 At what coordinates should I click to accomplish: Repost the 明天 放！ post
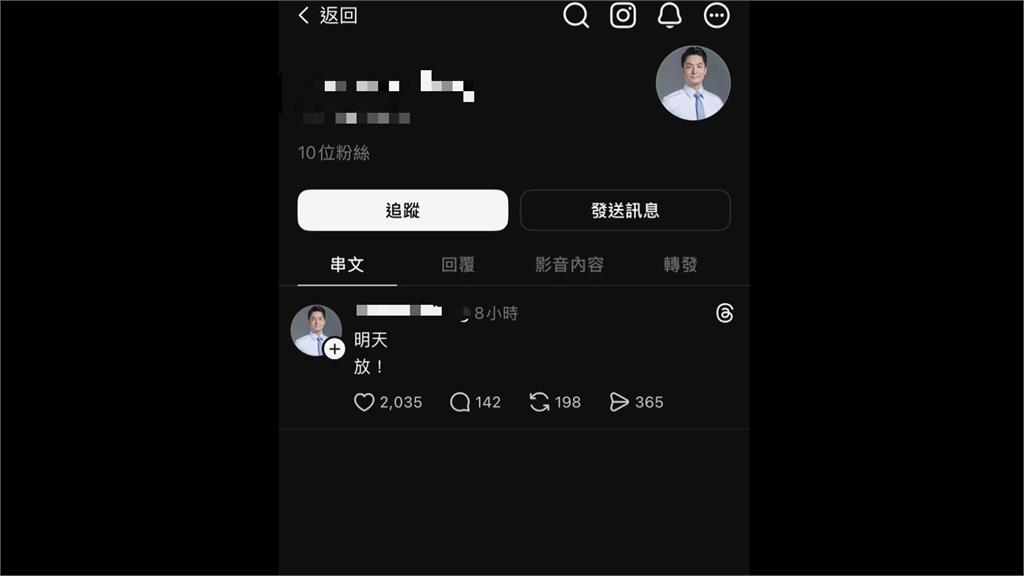point(540,402)
